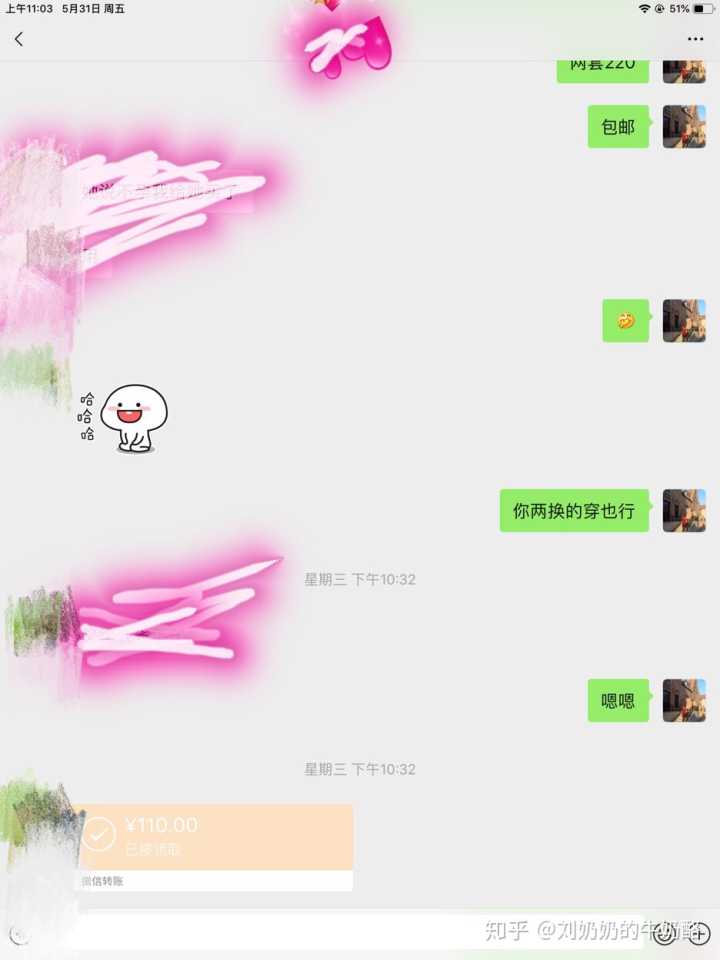Tap the avatar beside the 嗯嗯 message
Viewport: 720px width, 960px height.
pyautogui.click(x=684, y=700)
